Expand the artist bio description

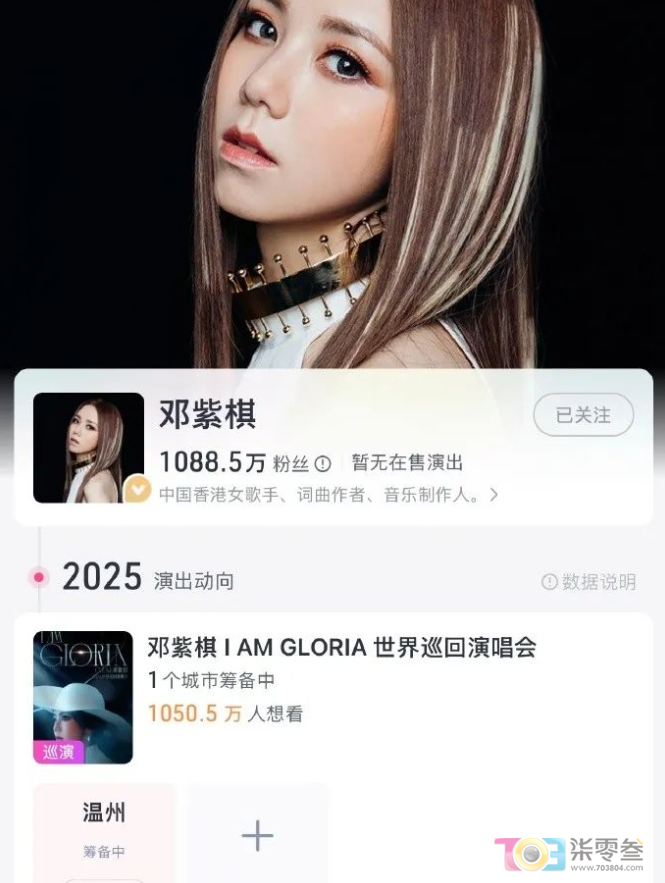click(x=493, y=494)
